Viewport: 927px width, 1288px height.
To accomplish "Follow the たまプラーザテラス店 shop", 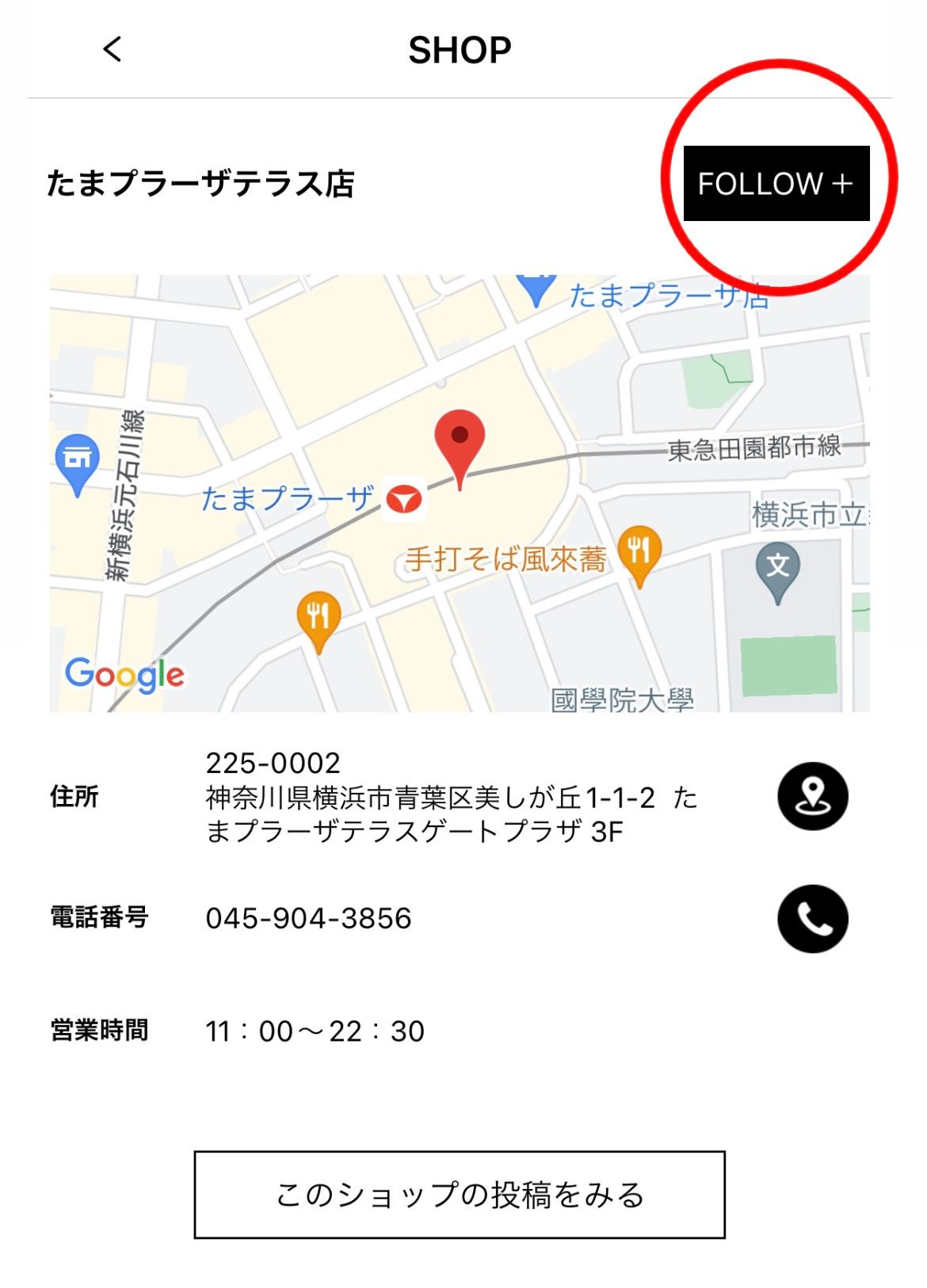I will pyautogui.click(x=776, y=184).
